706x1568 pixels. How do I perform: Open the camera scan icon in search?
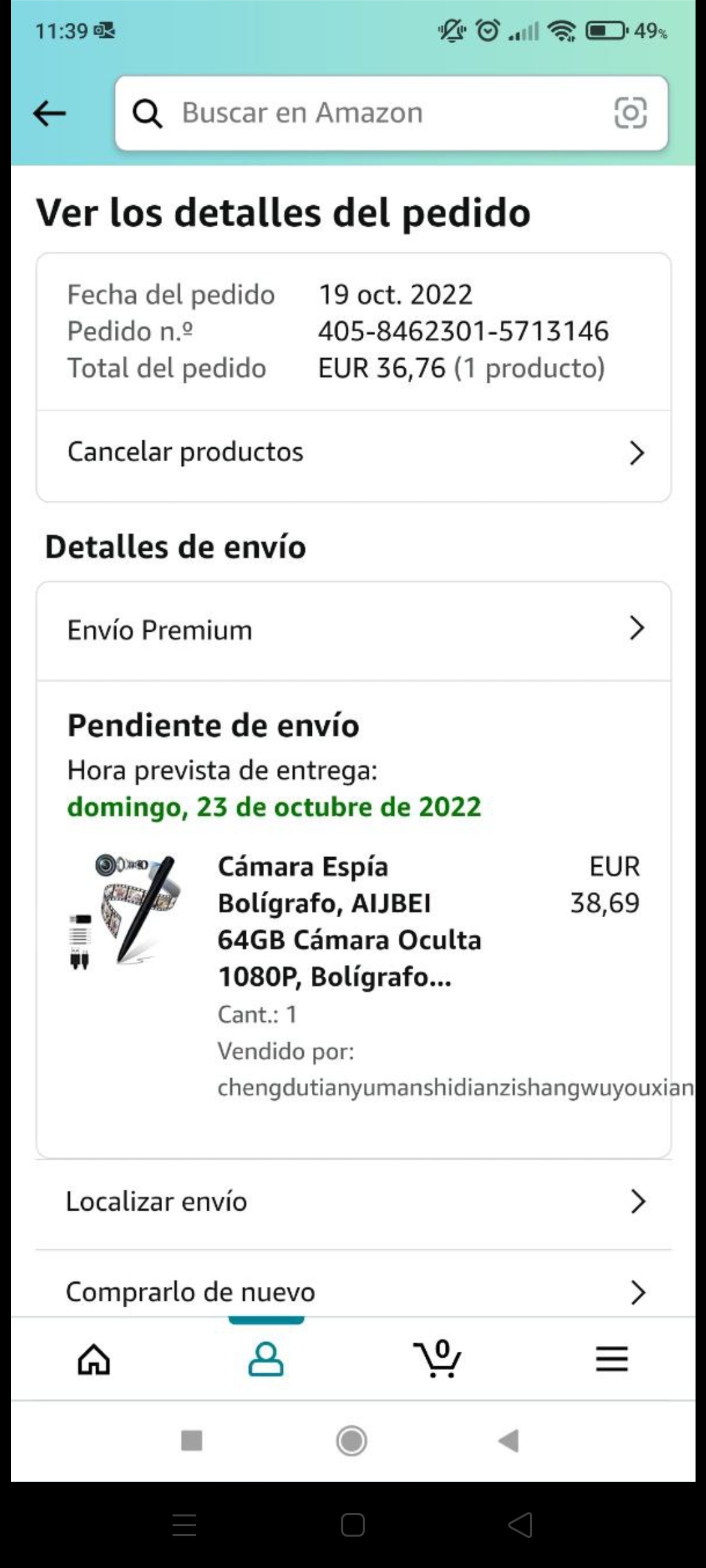pos(630,113)
